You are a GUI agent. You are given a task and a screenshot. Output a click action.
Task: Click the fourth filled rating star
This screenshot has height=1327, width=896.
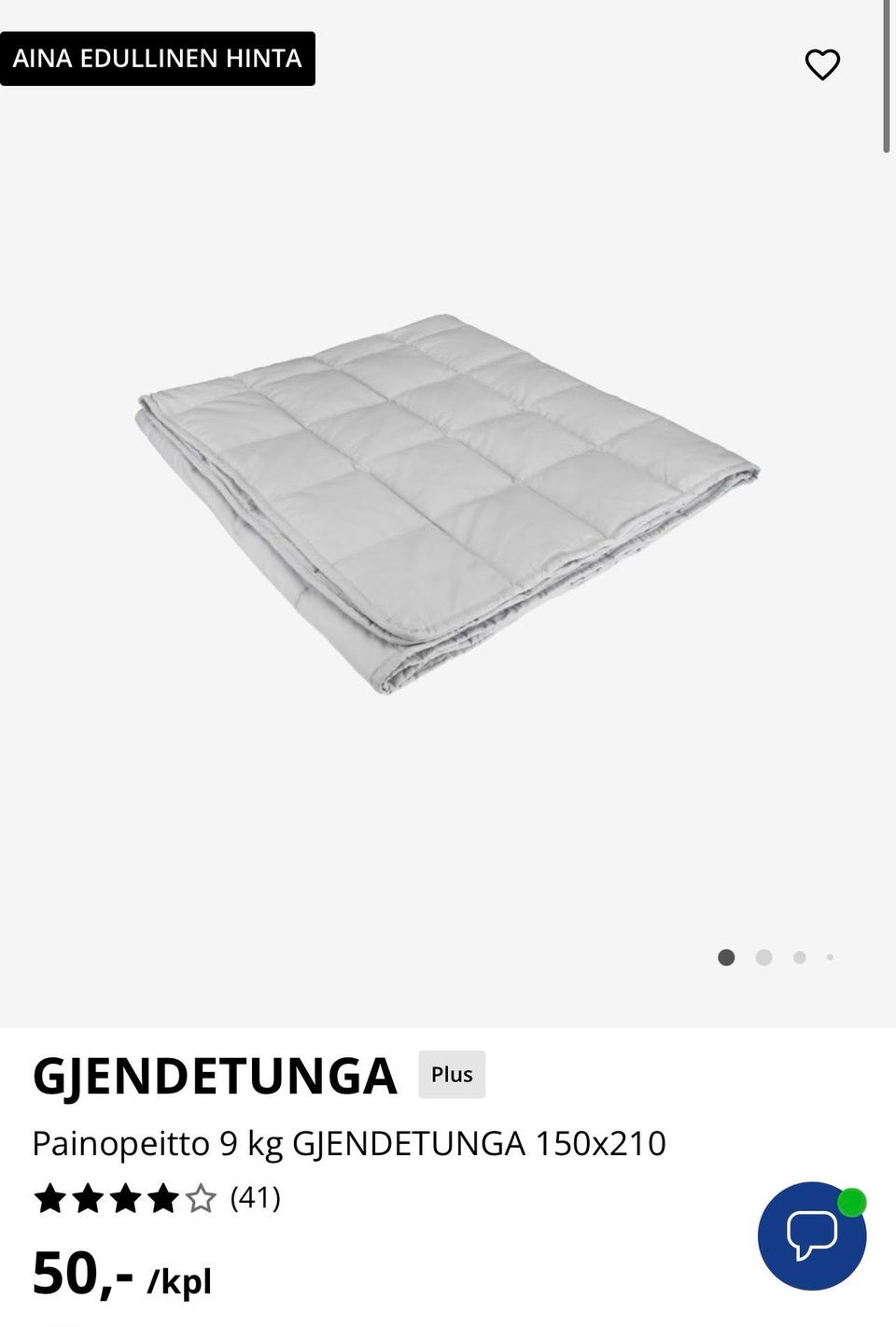163,1200
